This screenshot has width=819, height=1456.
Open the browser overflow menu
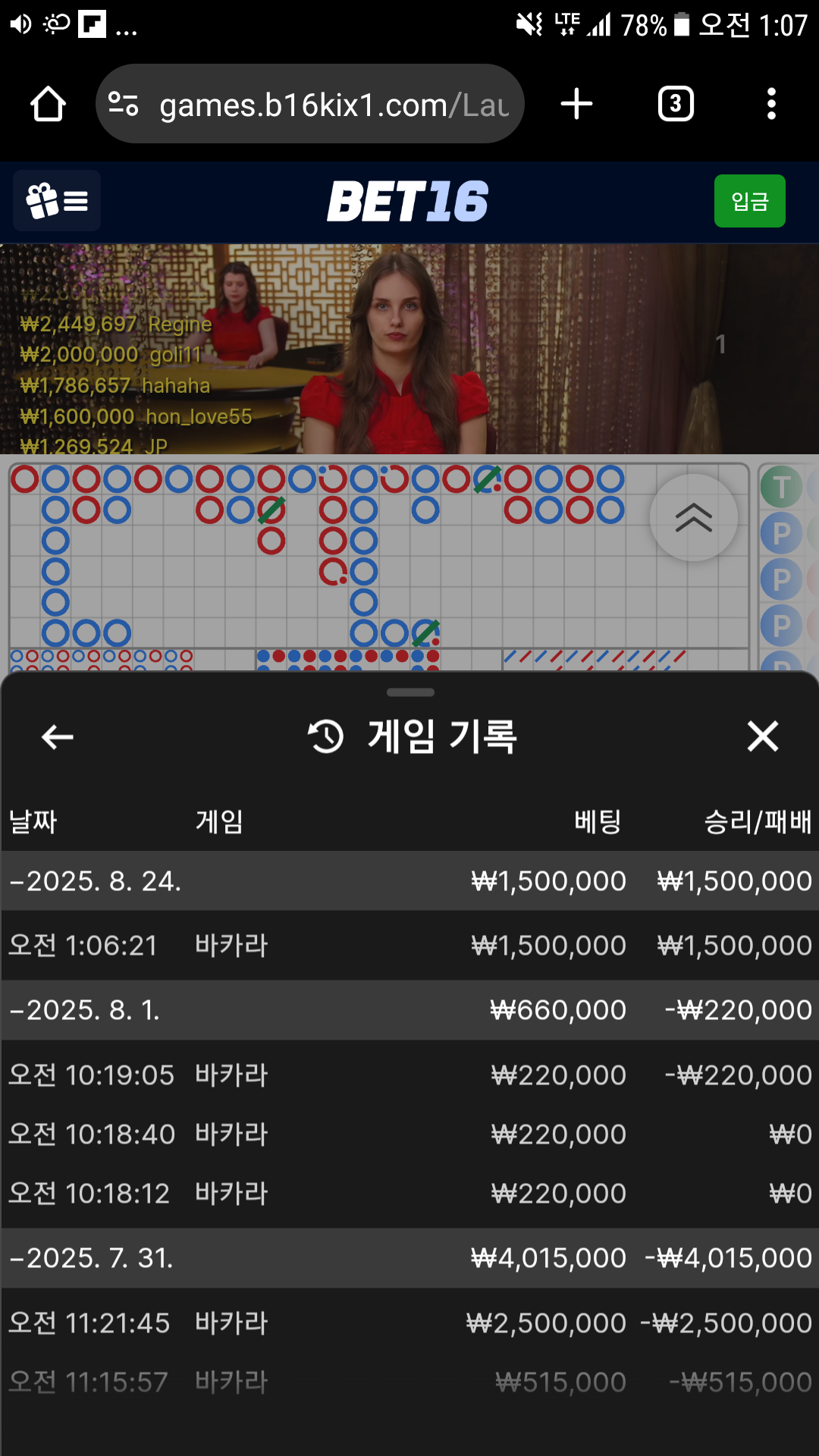pyautogui.click(x=771, y=104)
